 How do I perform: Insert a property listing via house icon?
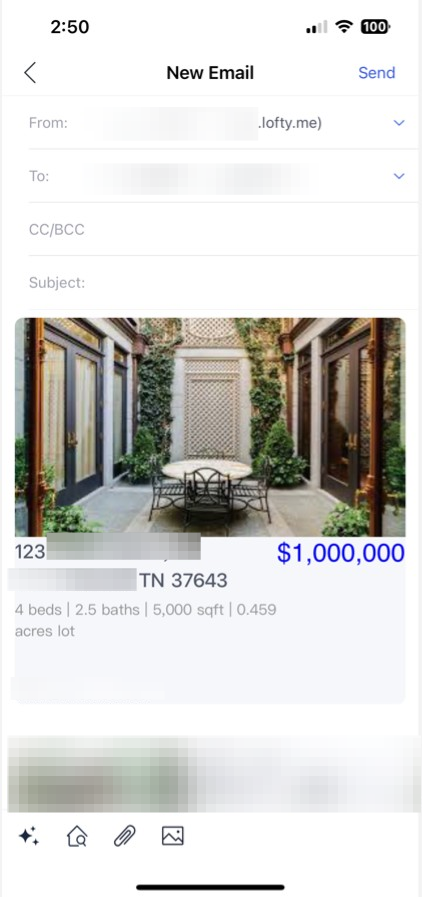(77, 836)
